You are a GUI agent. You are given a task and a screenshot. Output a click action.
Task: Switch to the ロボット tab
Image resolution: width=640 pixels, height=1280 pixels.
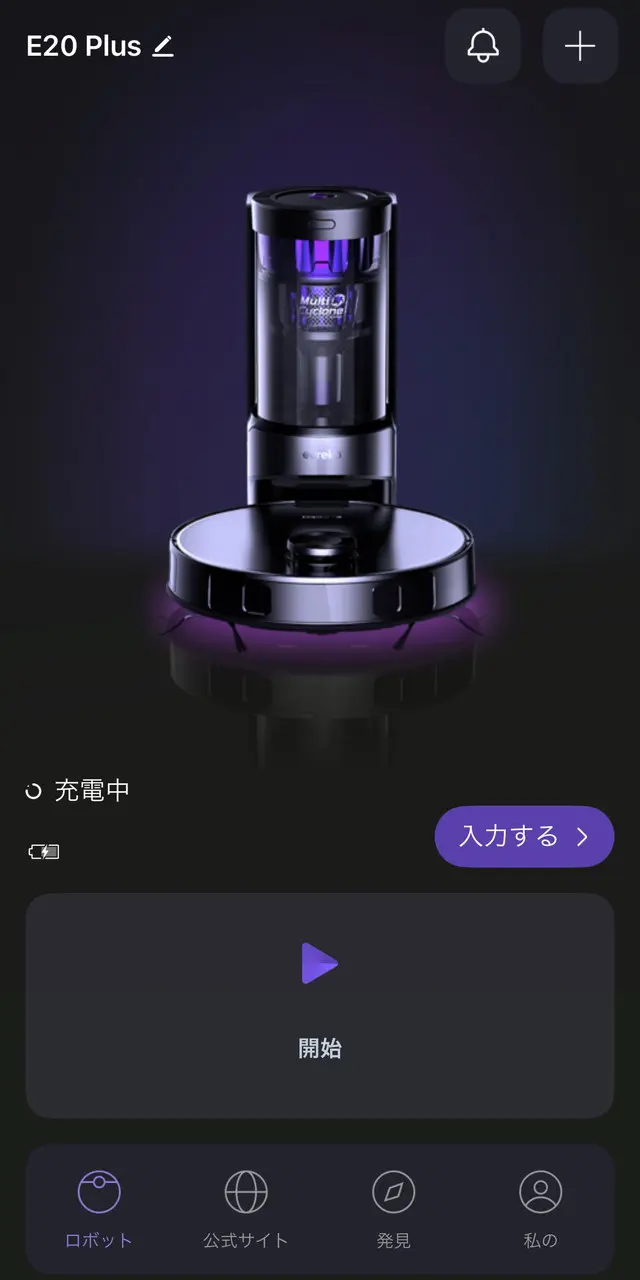pos(99,1210)
